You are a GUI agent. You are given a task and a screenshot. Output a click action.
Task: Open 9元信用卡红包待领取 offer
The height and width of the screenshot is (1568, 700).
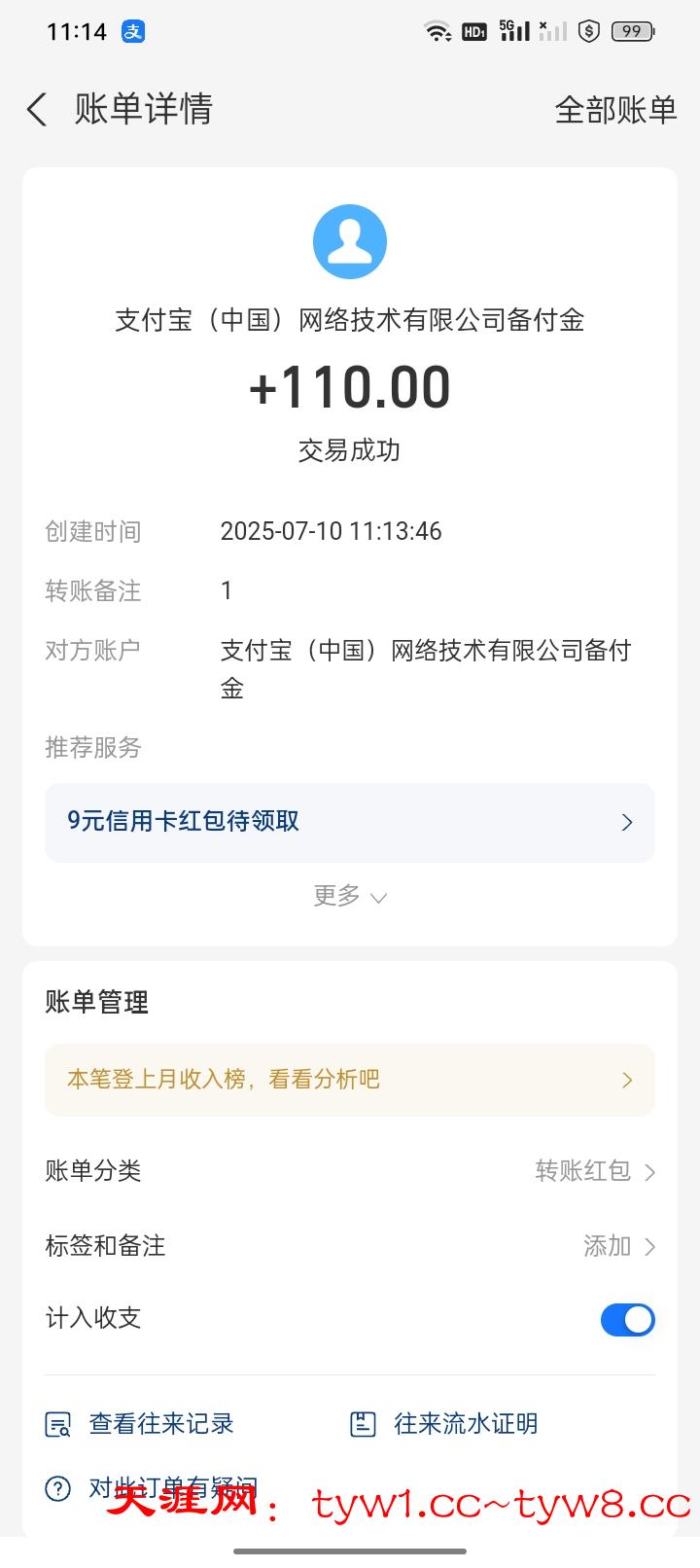[x=350, y=822]
